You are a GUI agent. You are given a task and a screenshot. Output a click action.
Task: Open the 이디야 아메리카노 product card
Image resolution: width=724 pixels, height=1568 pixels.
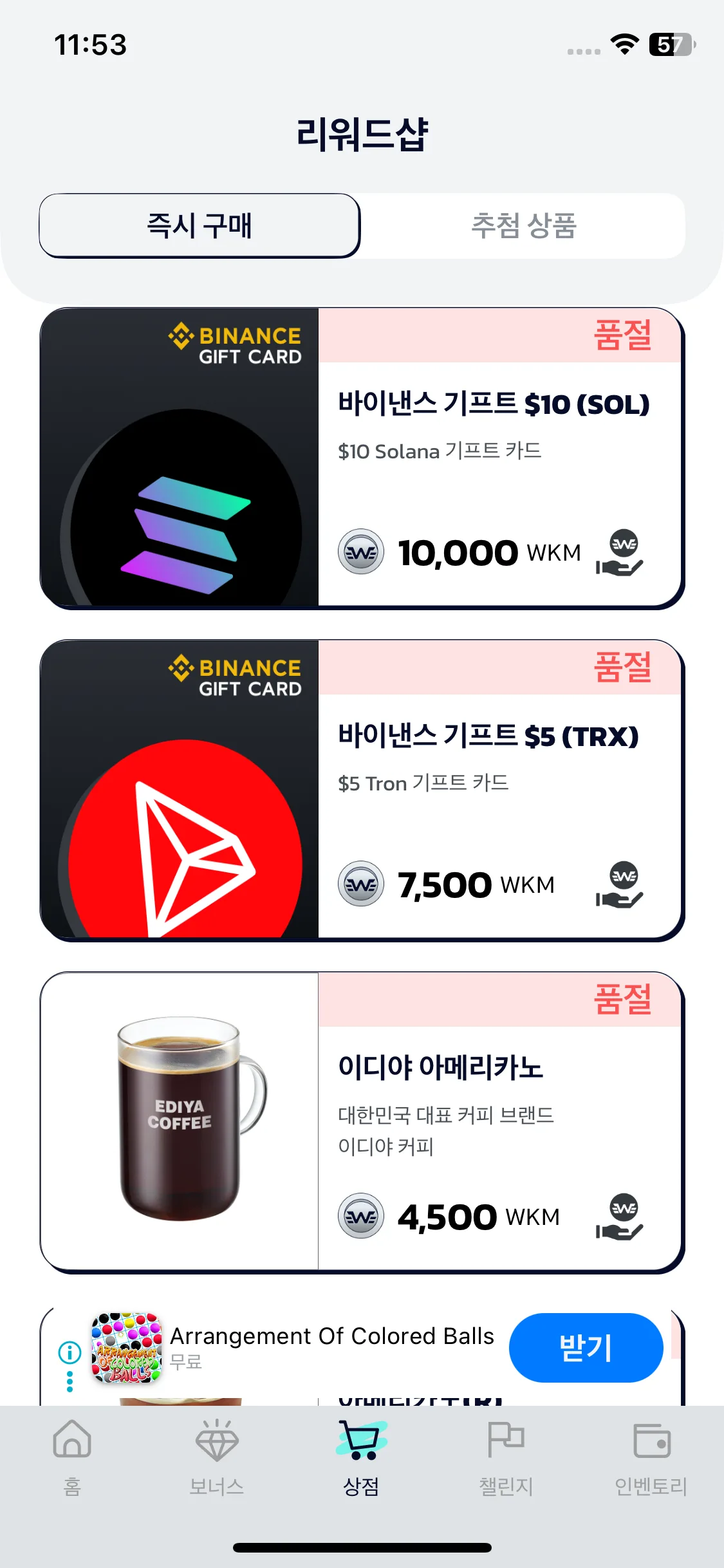point(360,1122)
